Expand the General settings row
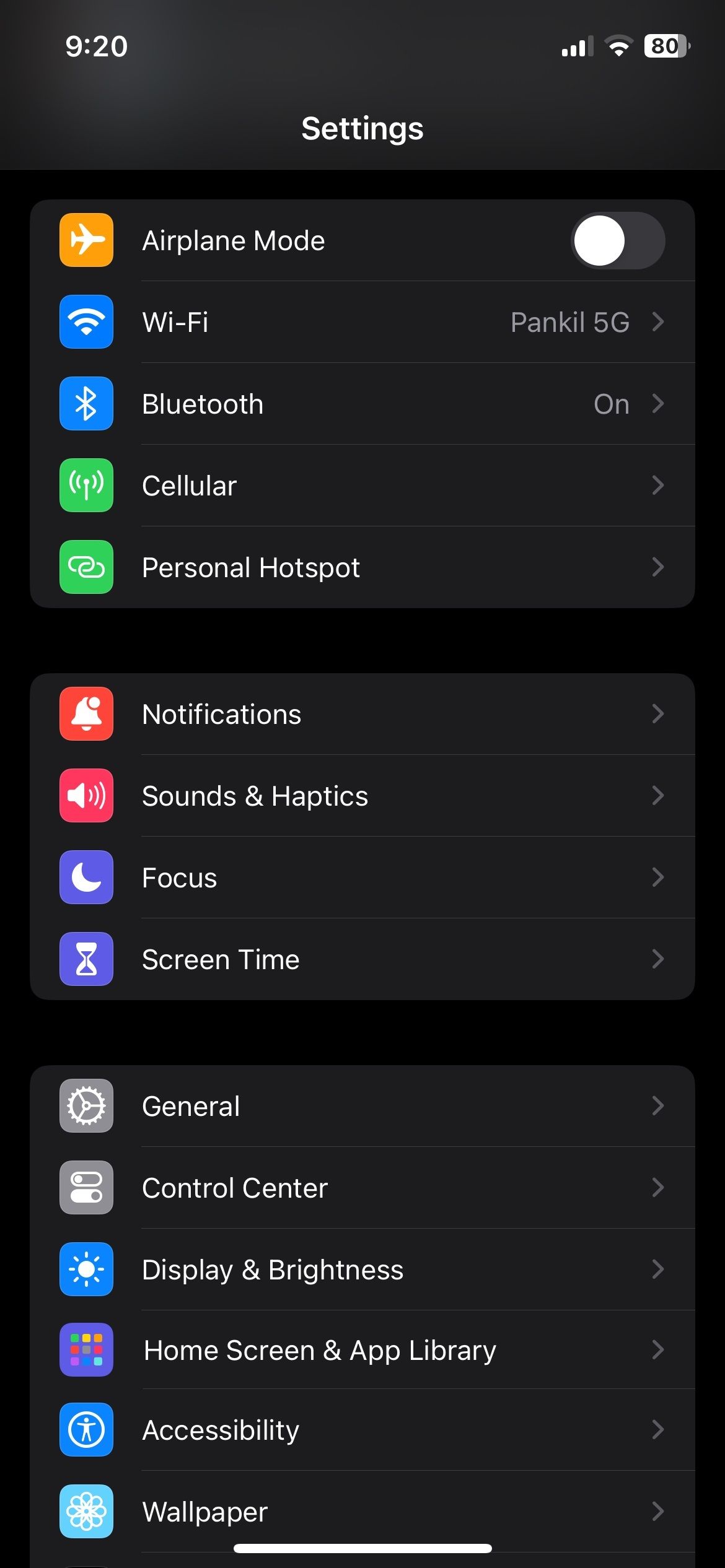 tap(362, 1106)
